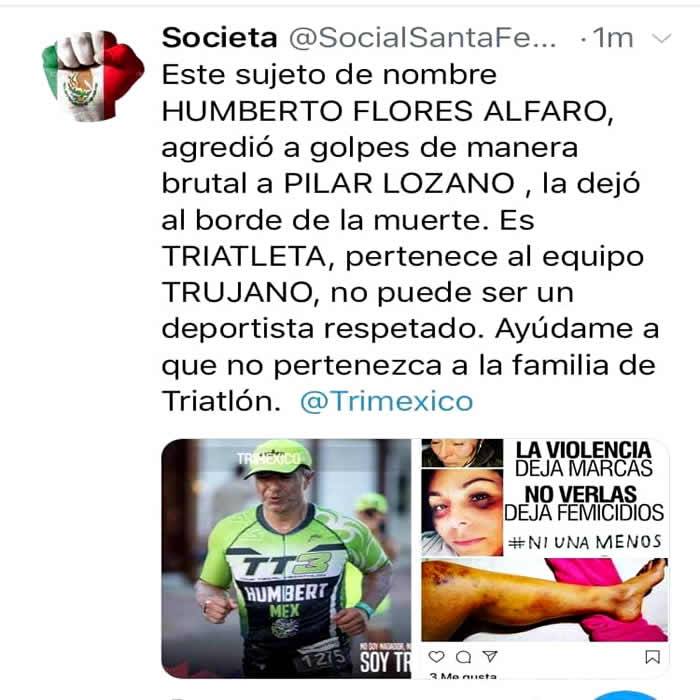Expand the tweet options chevron

[x=661, y=39]
